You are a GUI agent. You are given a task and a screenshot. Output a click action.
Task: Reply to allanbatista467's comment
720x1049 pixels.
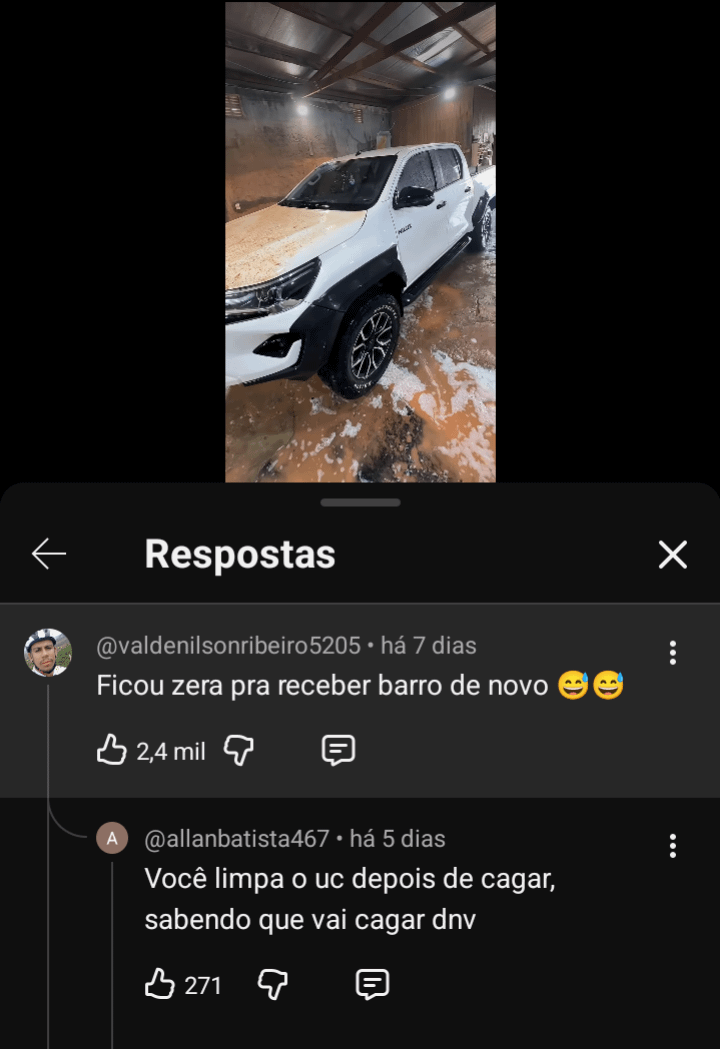pyautogui.click(x=372, y=985)
